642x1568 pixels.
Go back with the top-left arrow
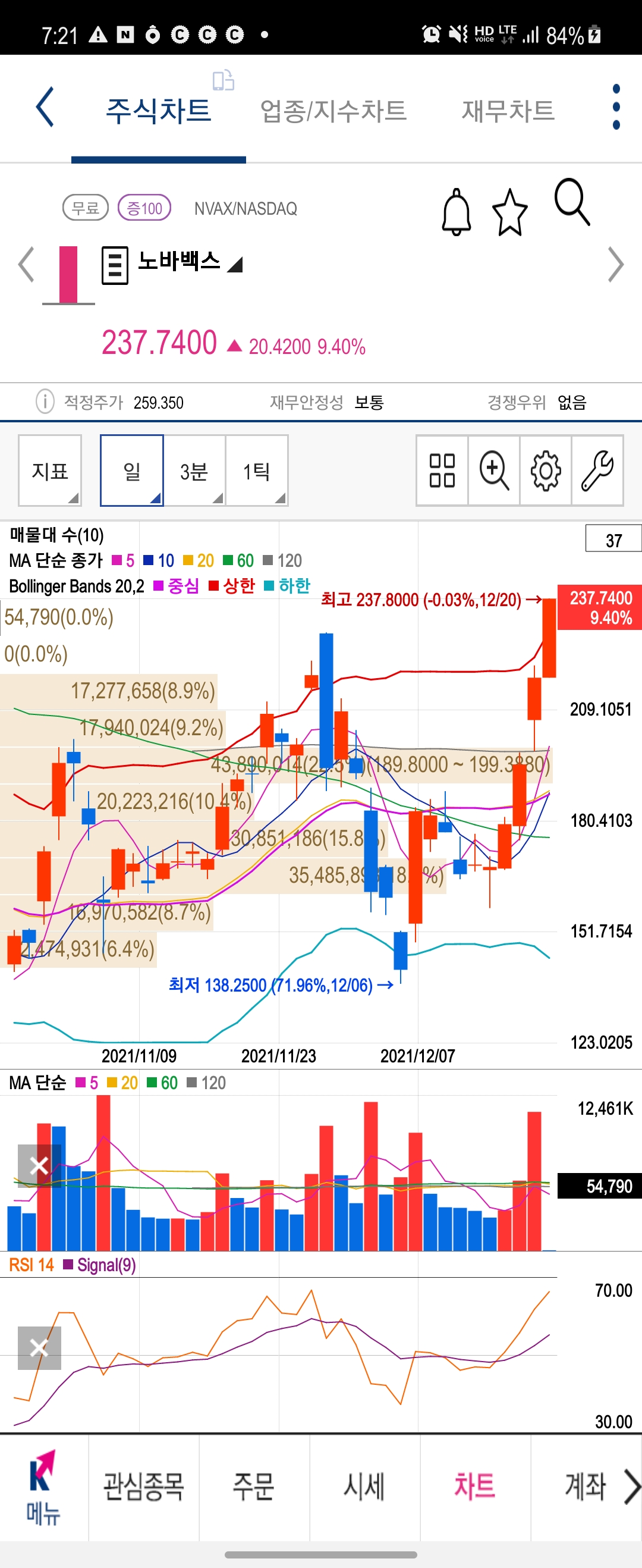click(x=45, y=107)
